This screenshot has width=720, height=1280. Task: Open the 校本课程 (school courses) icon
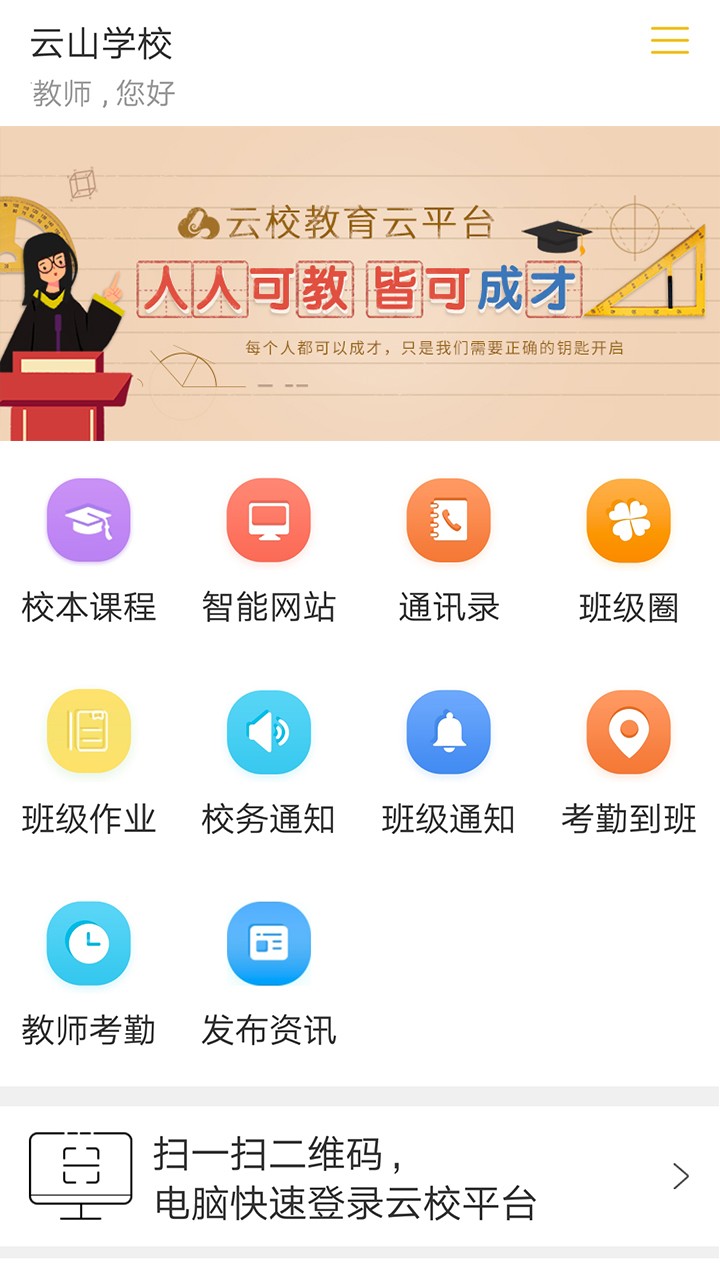(x=88, y=520)
